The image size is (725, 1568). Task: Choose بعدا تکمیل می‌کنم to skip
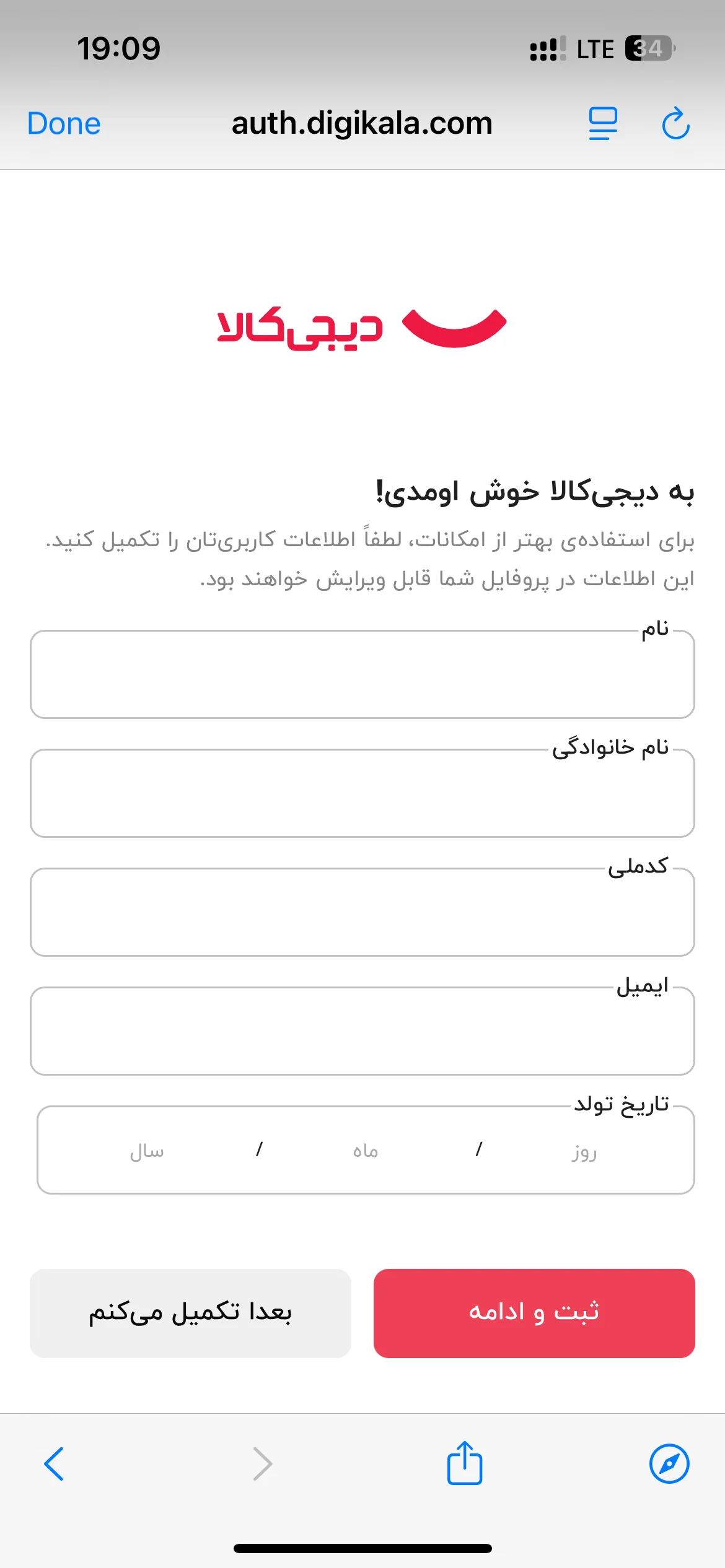pyautogui.click(x=190, y=1312)
